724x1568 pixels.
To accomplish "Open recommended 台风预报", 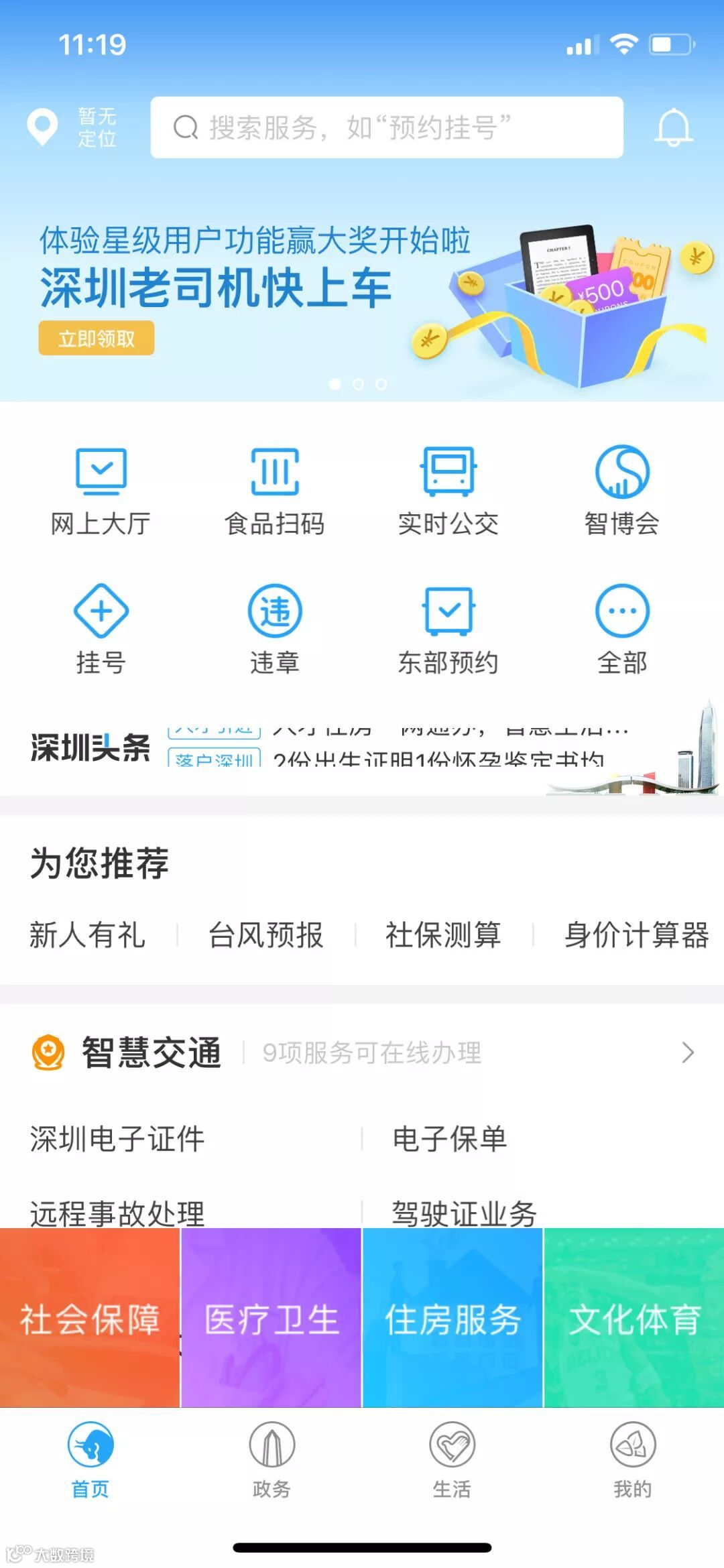I will coord(265,935).
